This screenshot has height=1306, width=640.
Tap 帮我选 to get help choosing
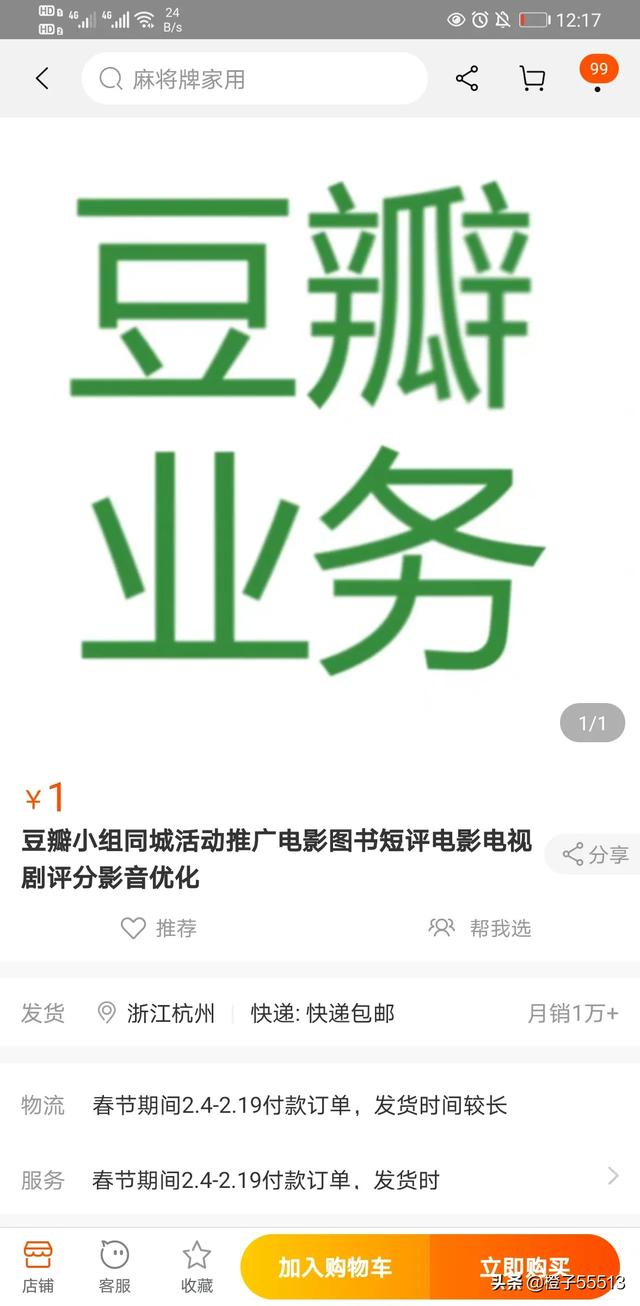click(x=480, y=928)
